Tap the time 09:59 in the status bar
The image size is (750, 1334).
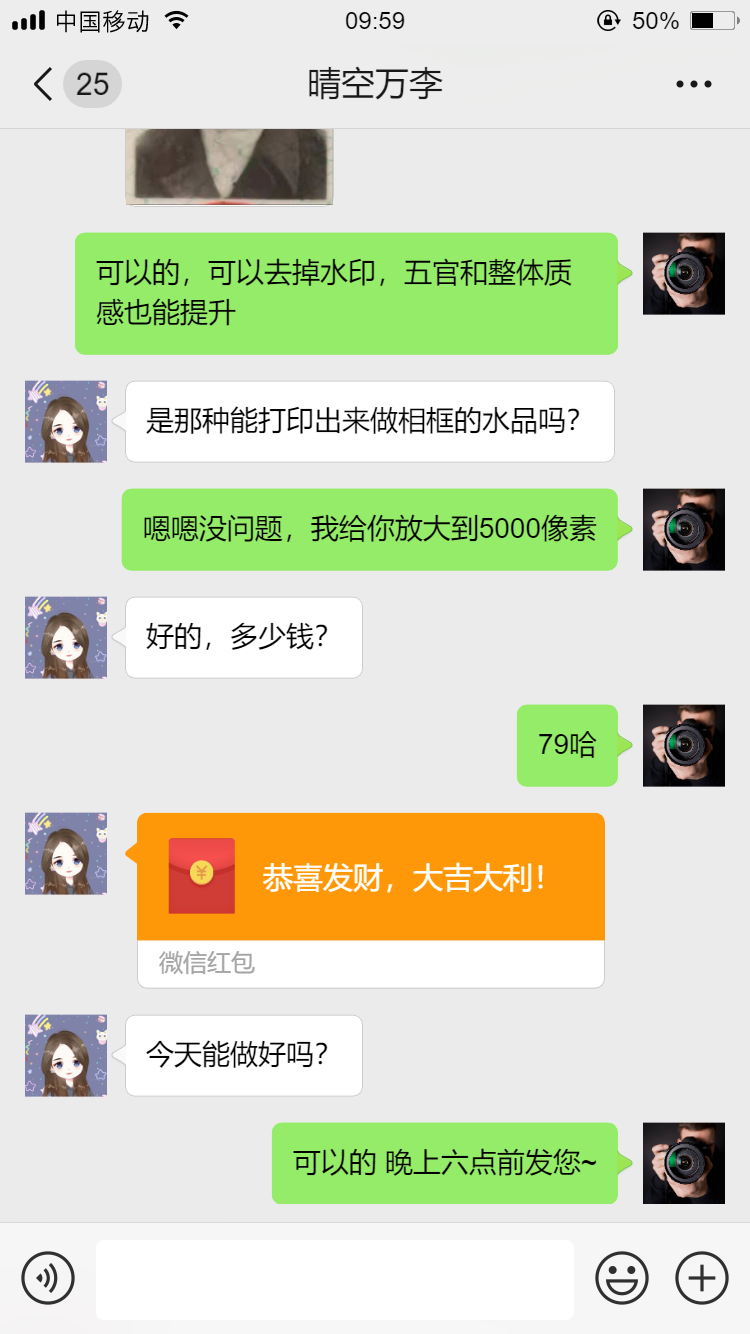tap(375, 18)
